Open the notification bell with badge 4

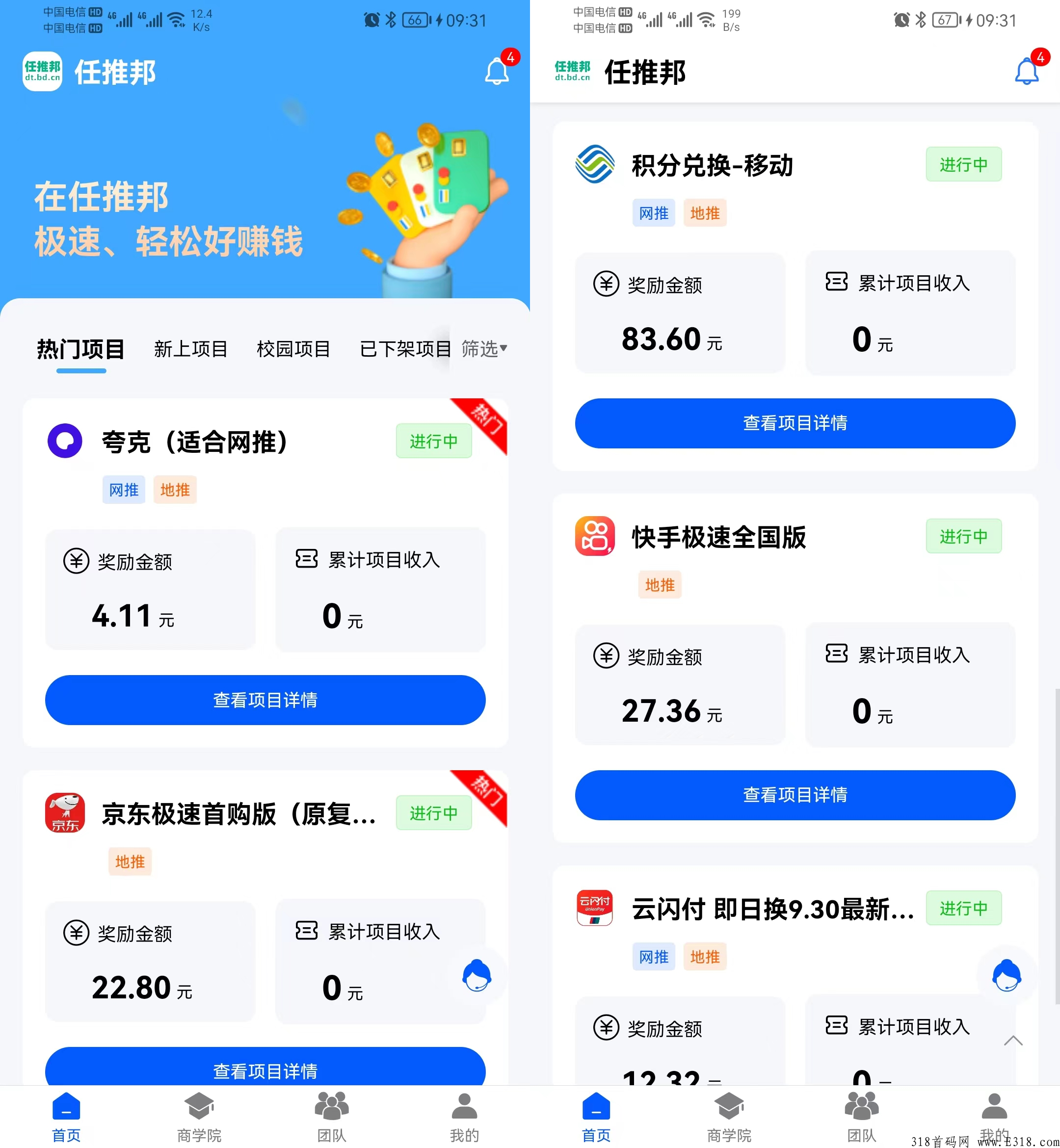[x=496, y=71]
